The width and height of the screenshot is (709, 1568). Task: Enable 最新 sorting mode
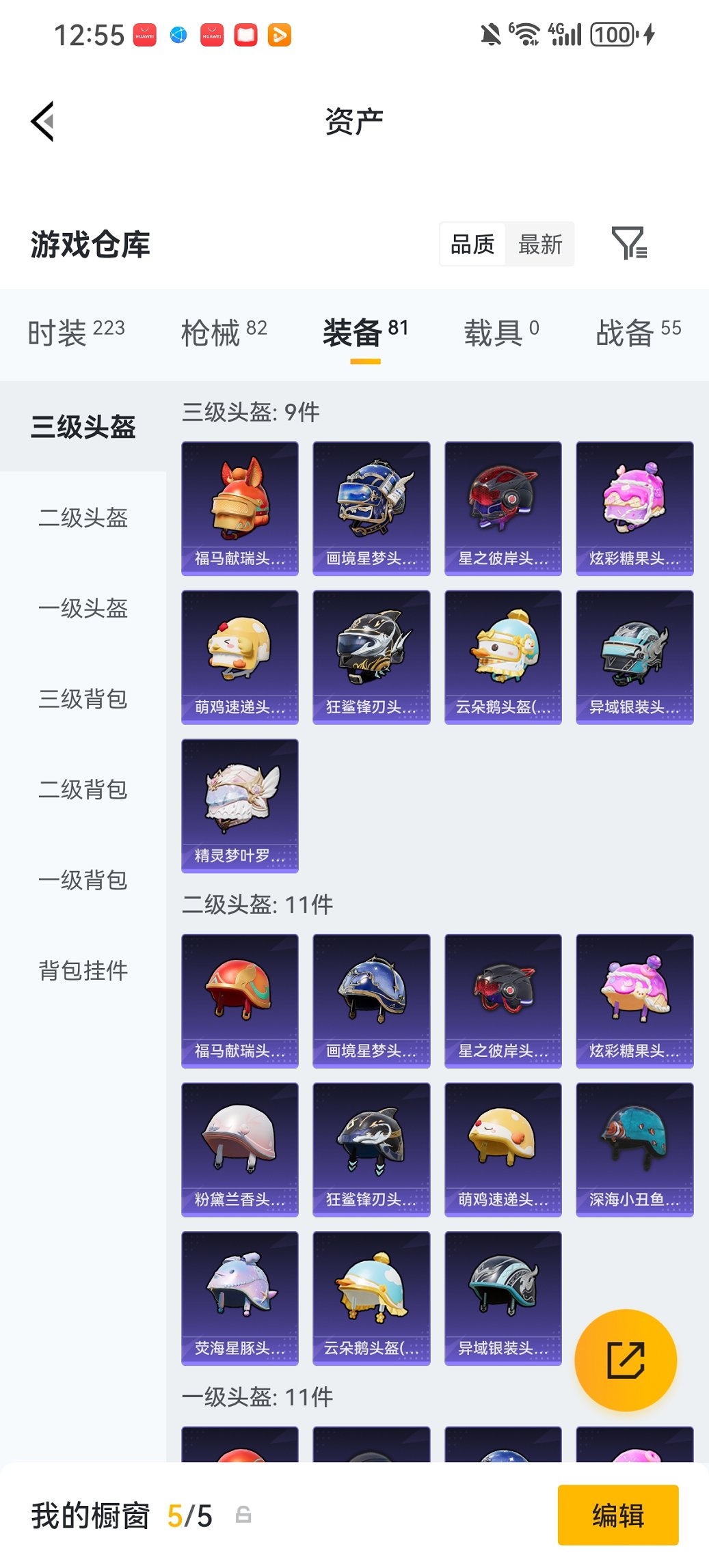(540, 244)
